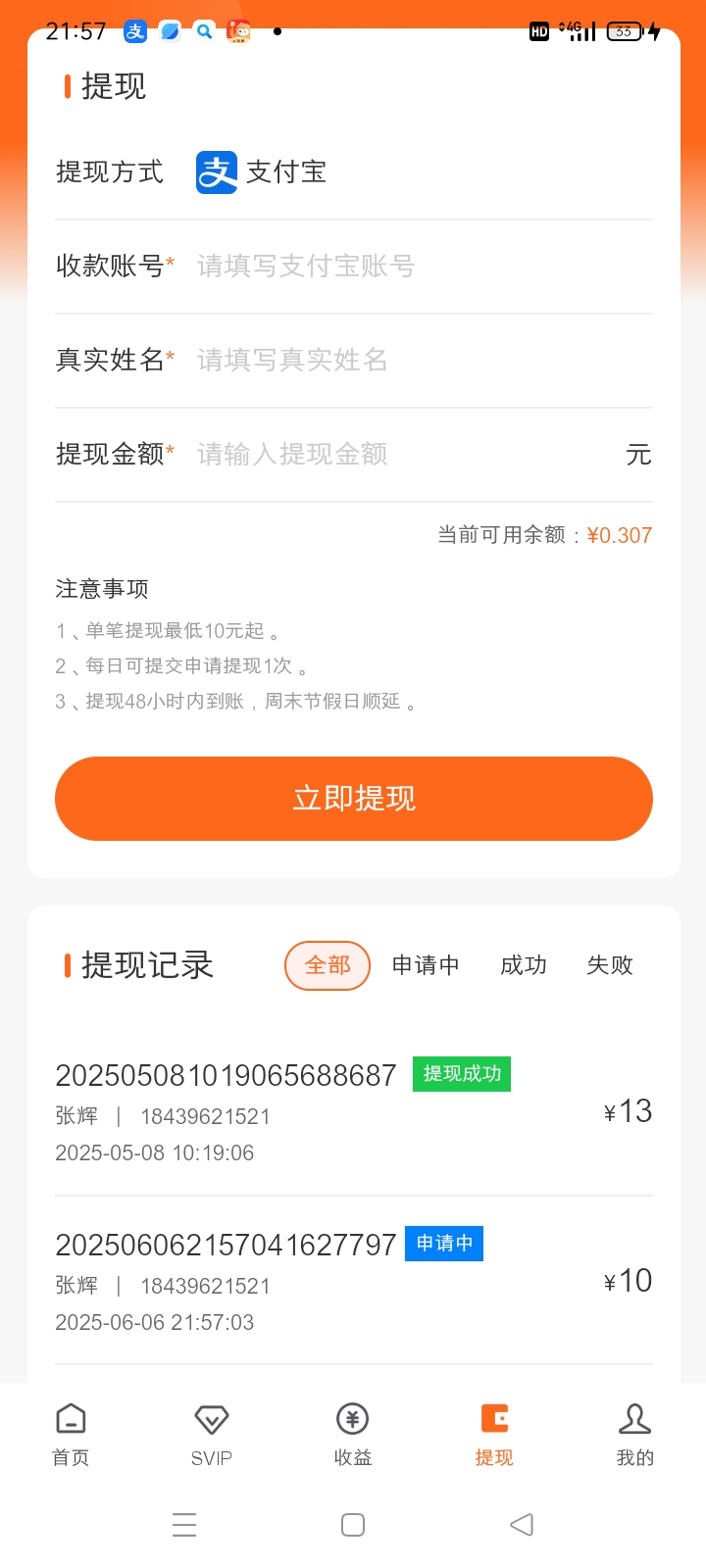Viewport: 706px width, 1568px height.
Task: Go back using the system back button
Action: click(522, 1525)
